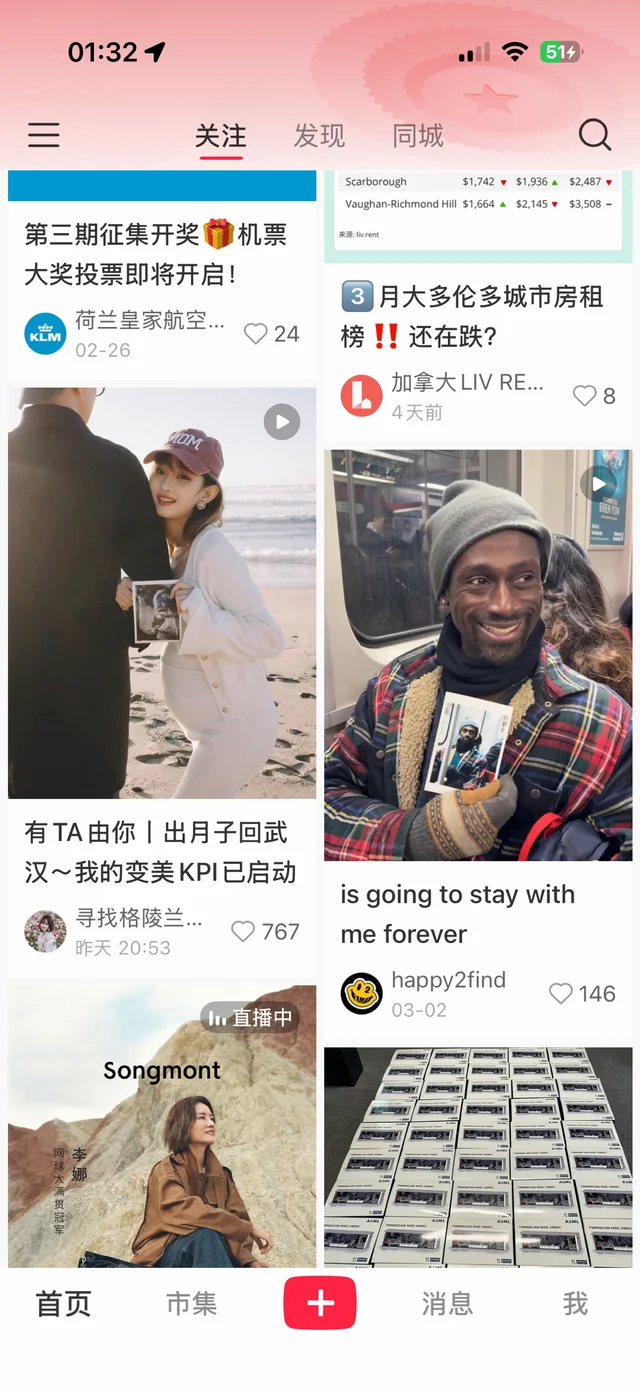The image size is (640, 1392).
Task: Like the 荷兰皇家航空 post
Action: click(x=257, y=334)
